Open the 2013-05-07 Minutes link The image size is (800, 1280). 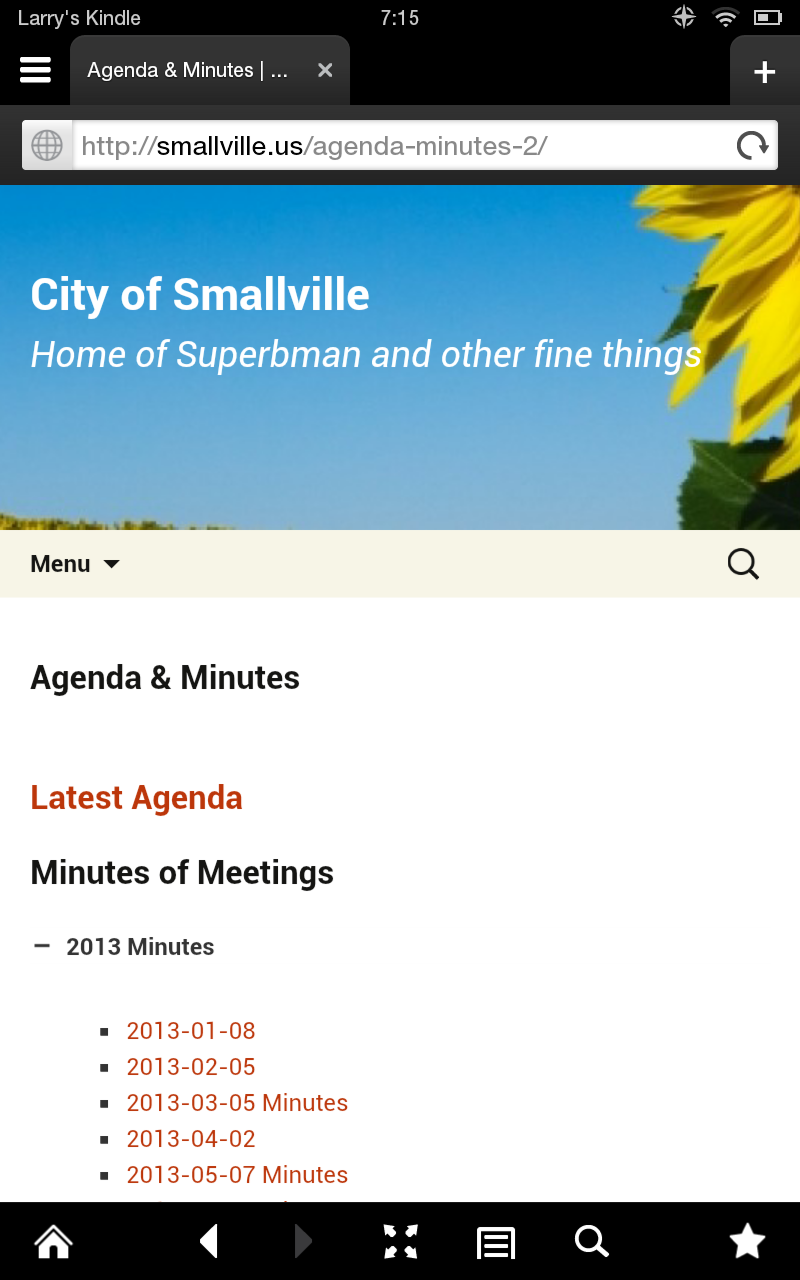tap(237, 1175)
